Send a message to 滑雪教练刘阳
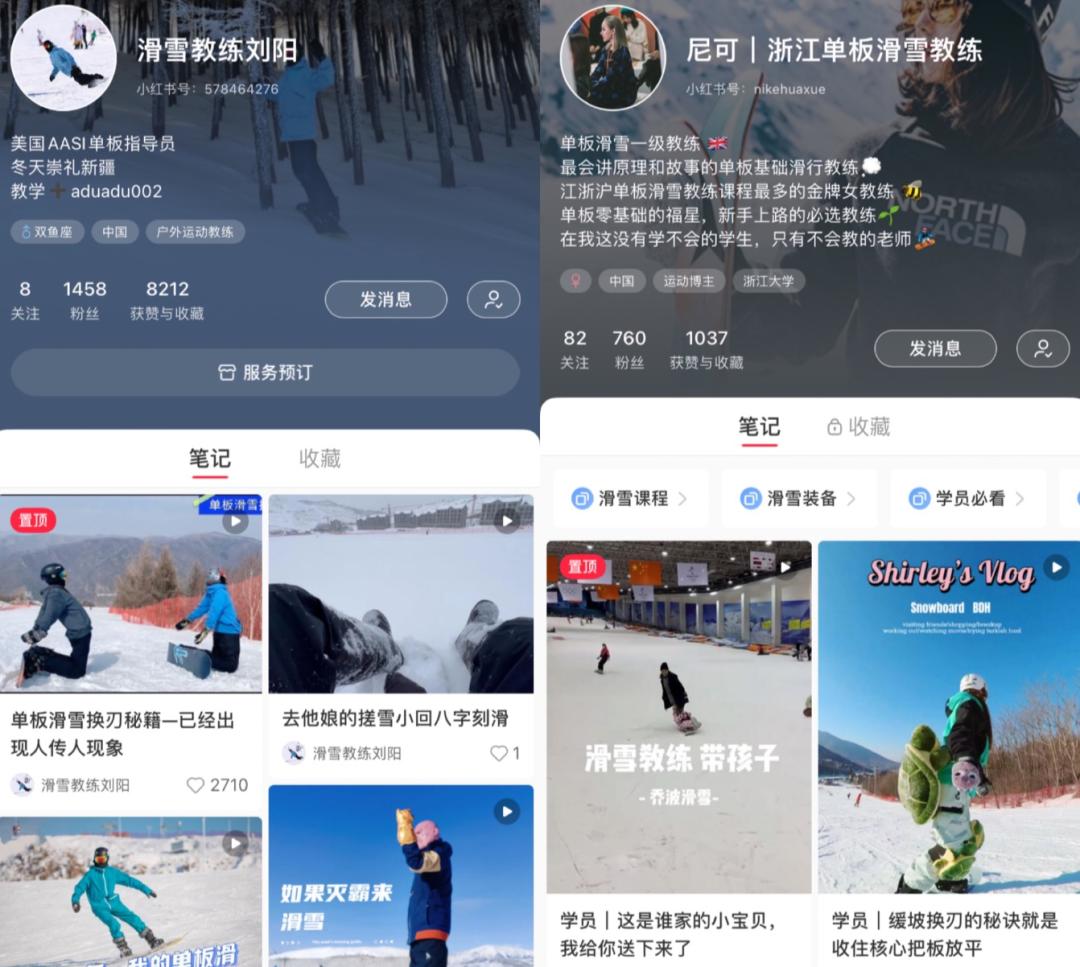 click(x=386, y=300)
